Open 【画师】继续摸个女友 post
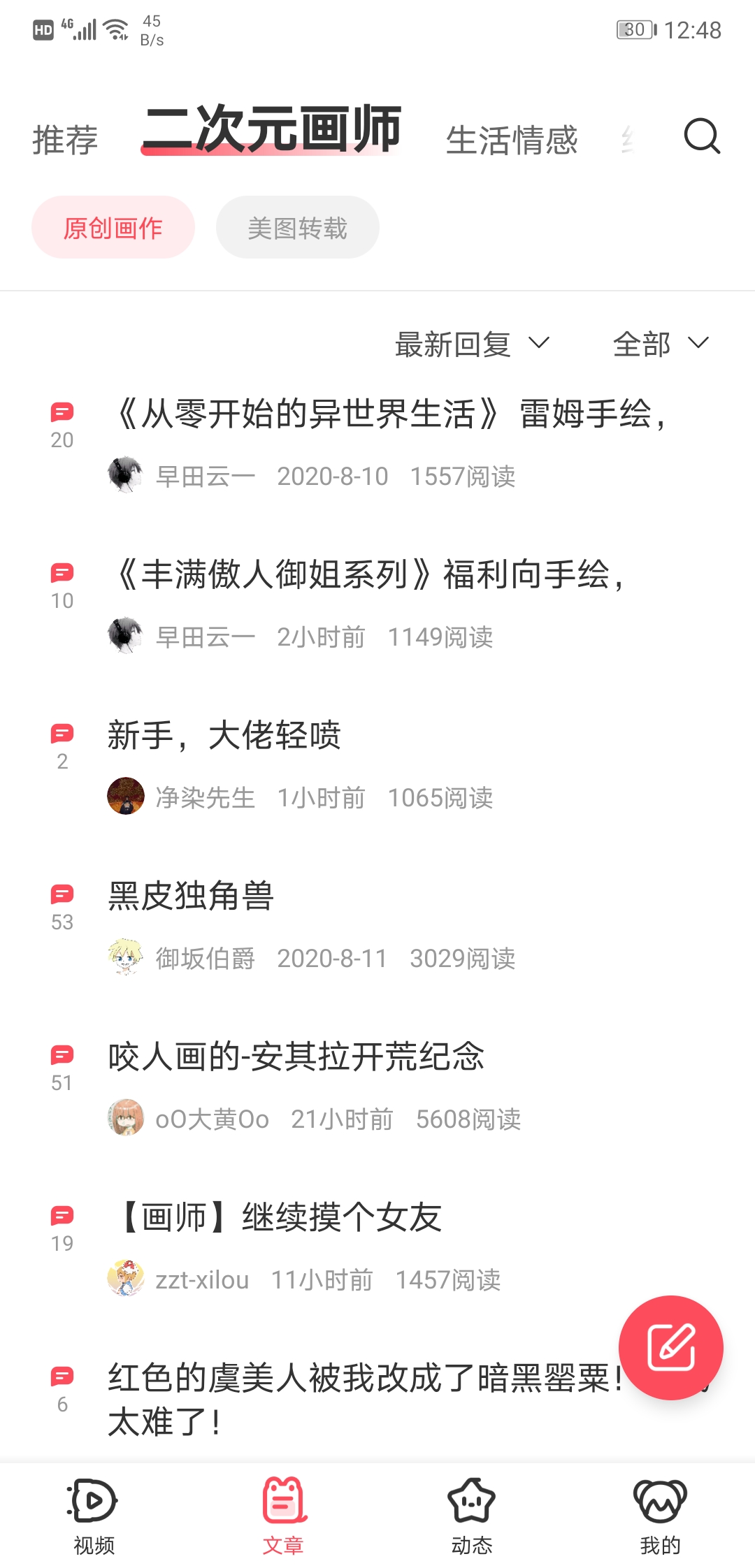The height and width of the screenshot is (1568, 755). coord(276,1217)
